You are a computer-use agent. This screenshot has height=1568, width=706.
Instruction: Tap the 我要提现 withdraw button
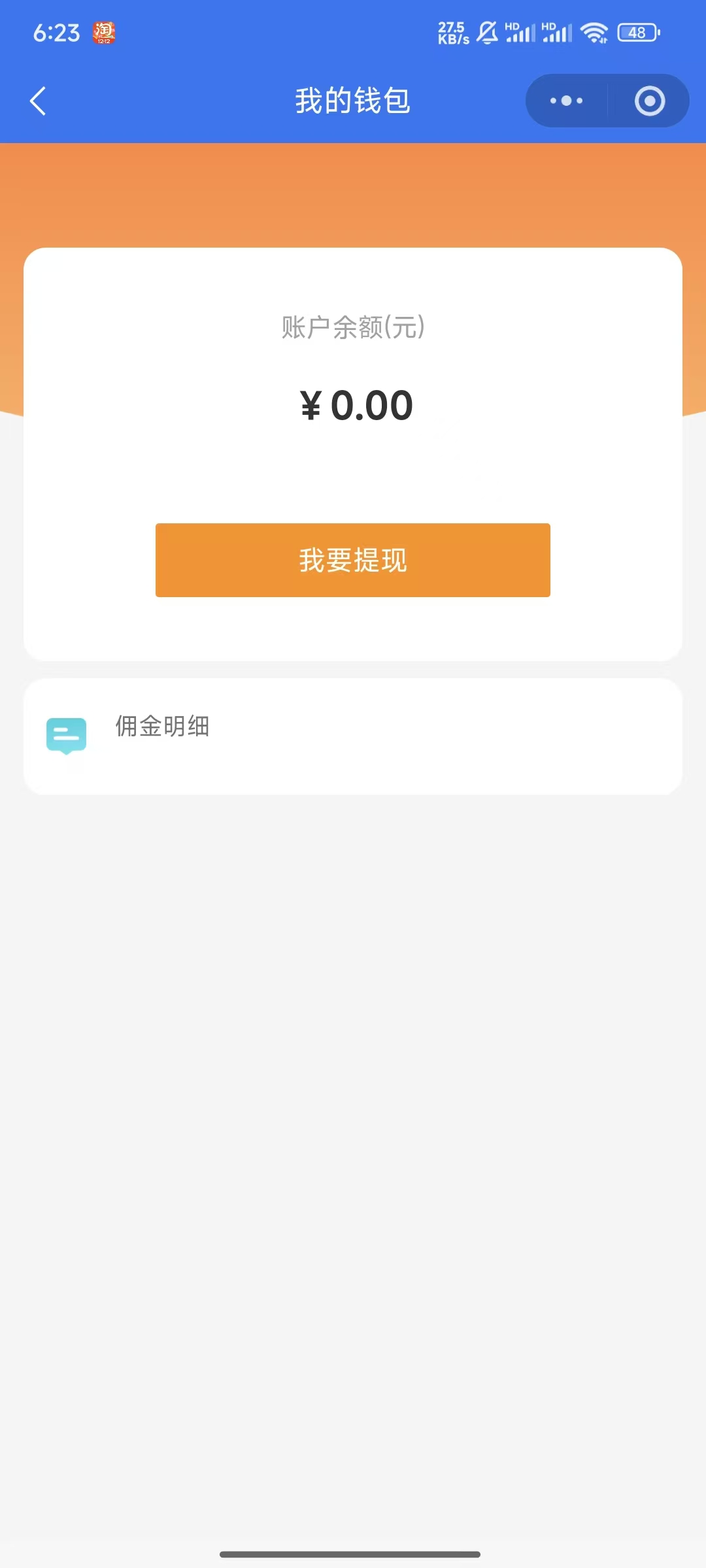coord(353,560)
